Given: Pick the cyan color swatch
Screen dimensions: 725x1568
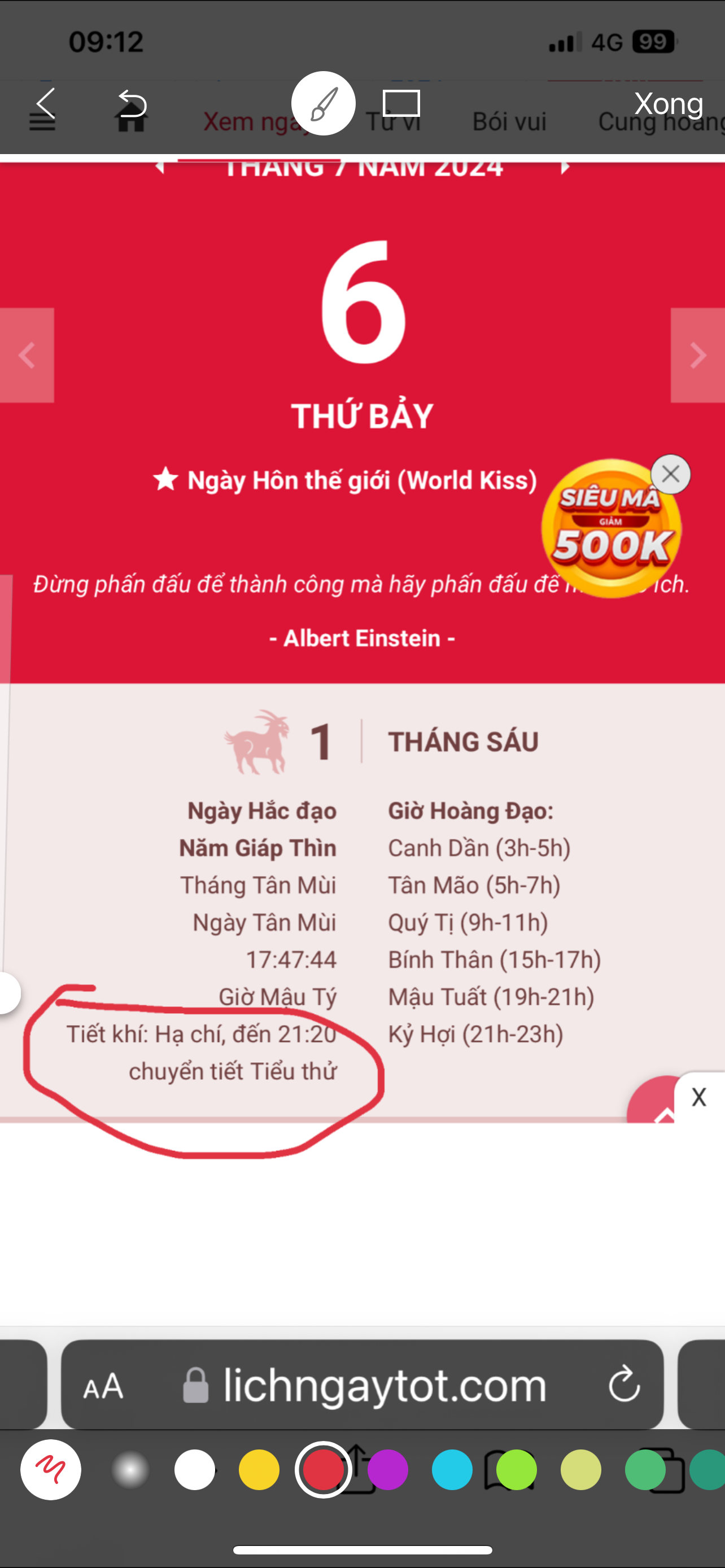Looking at the screenshot, I should tap(452, 1469).
